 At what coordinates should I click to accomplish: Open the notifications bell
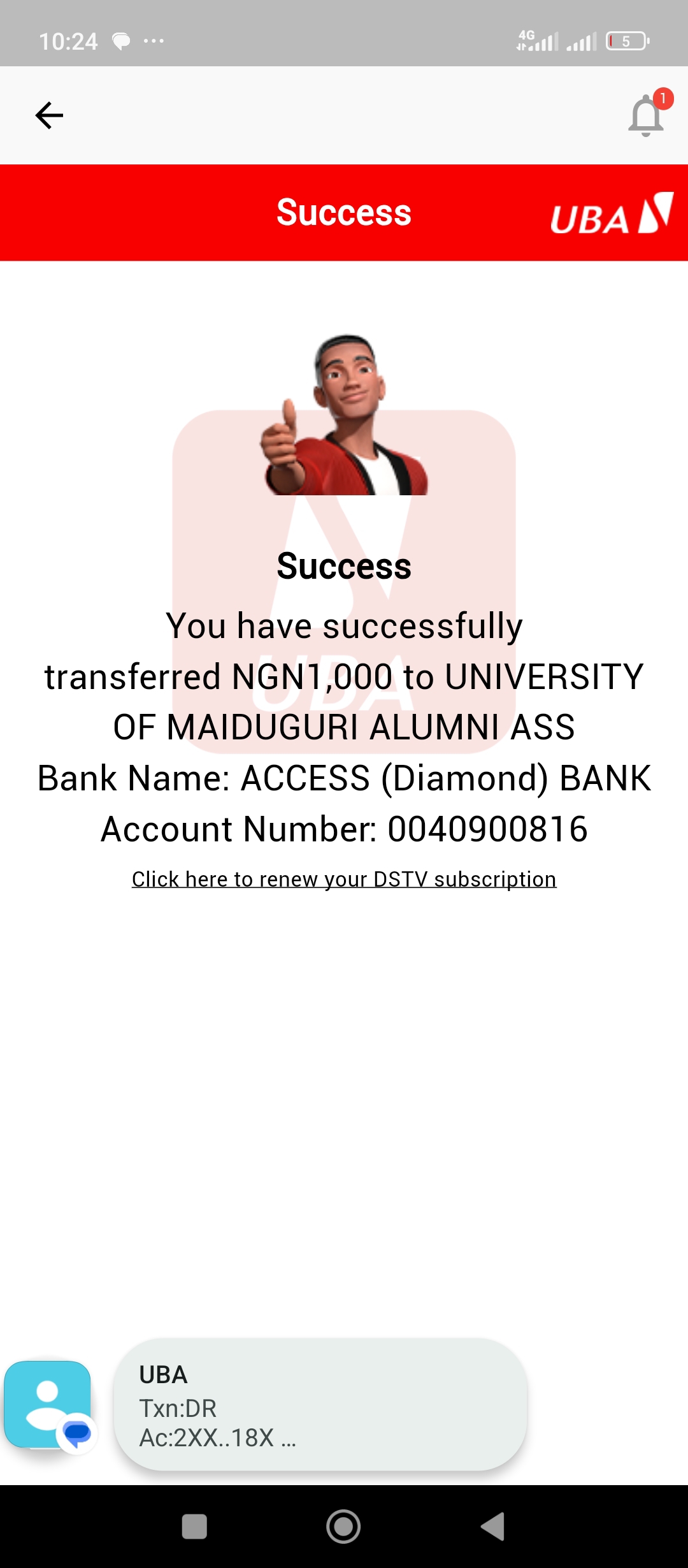point(647,114)
